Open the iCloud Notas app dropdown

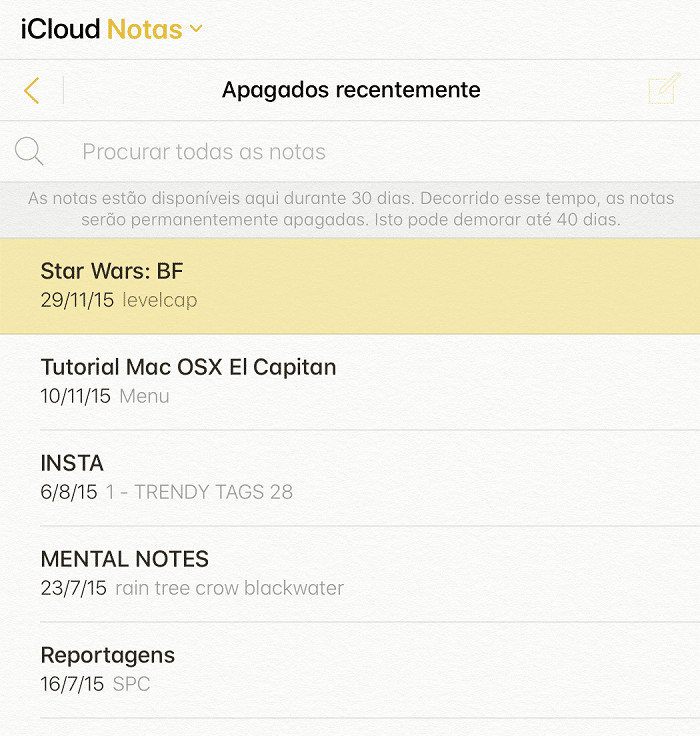195,29
